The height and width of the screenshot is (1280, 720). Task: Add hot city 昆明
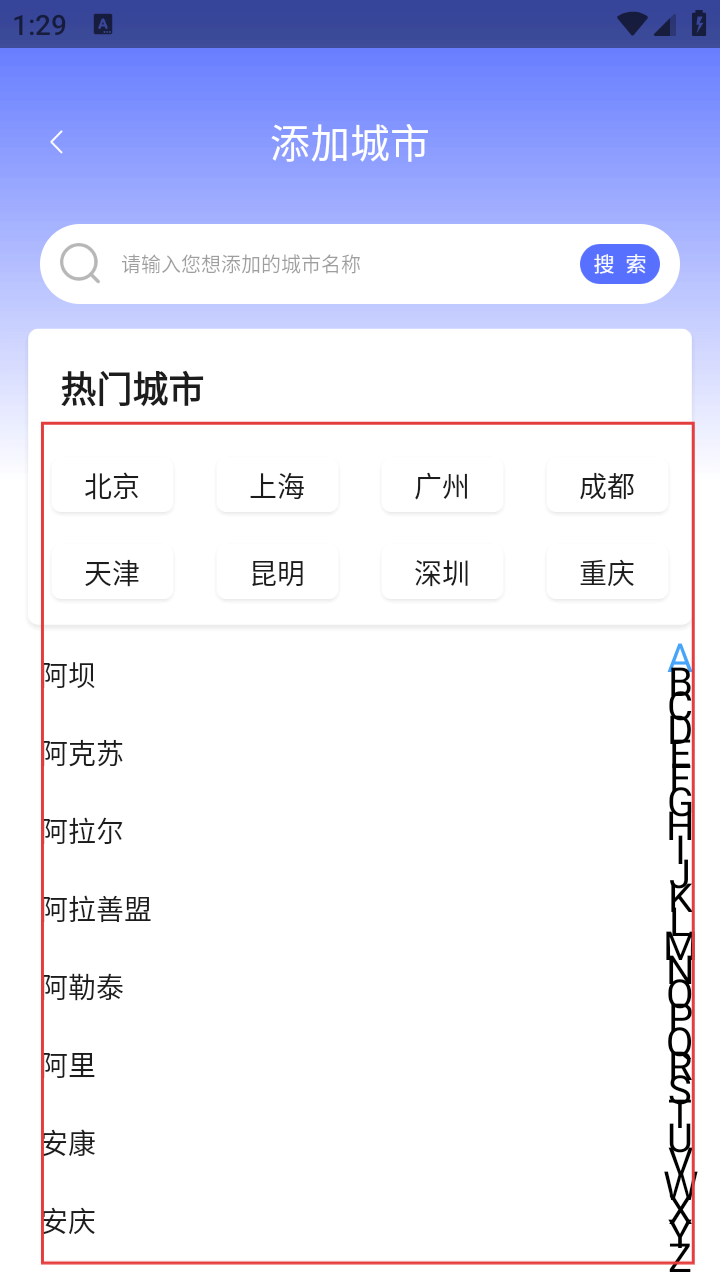point(277,573)
